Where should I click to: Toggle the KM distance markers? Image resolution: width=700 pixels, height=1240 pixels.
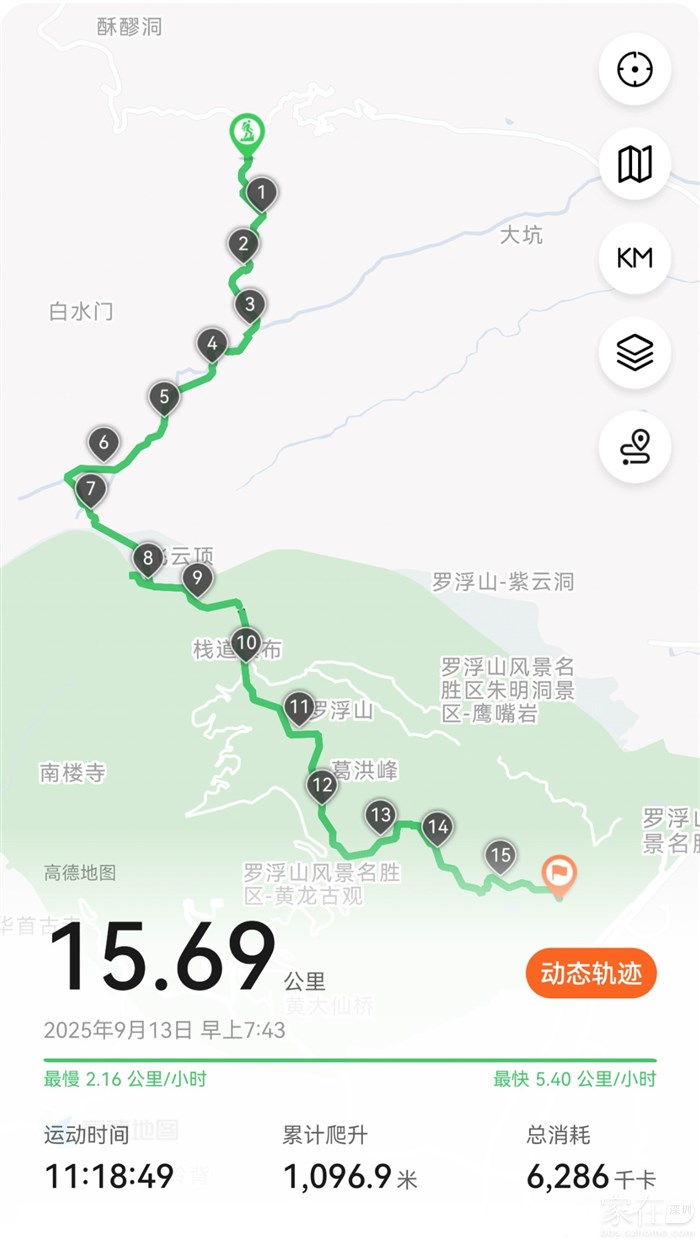coord(635,258)
